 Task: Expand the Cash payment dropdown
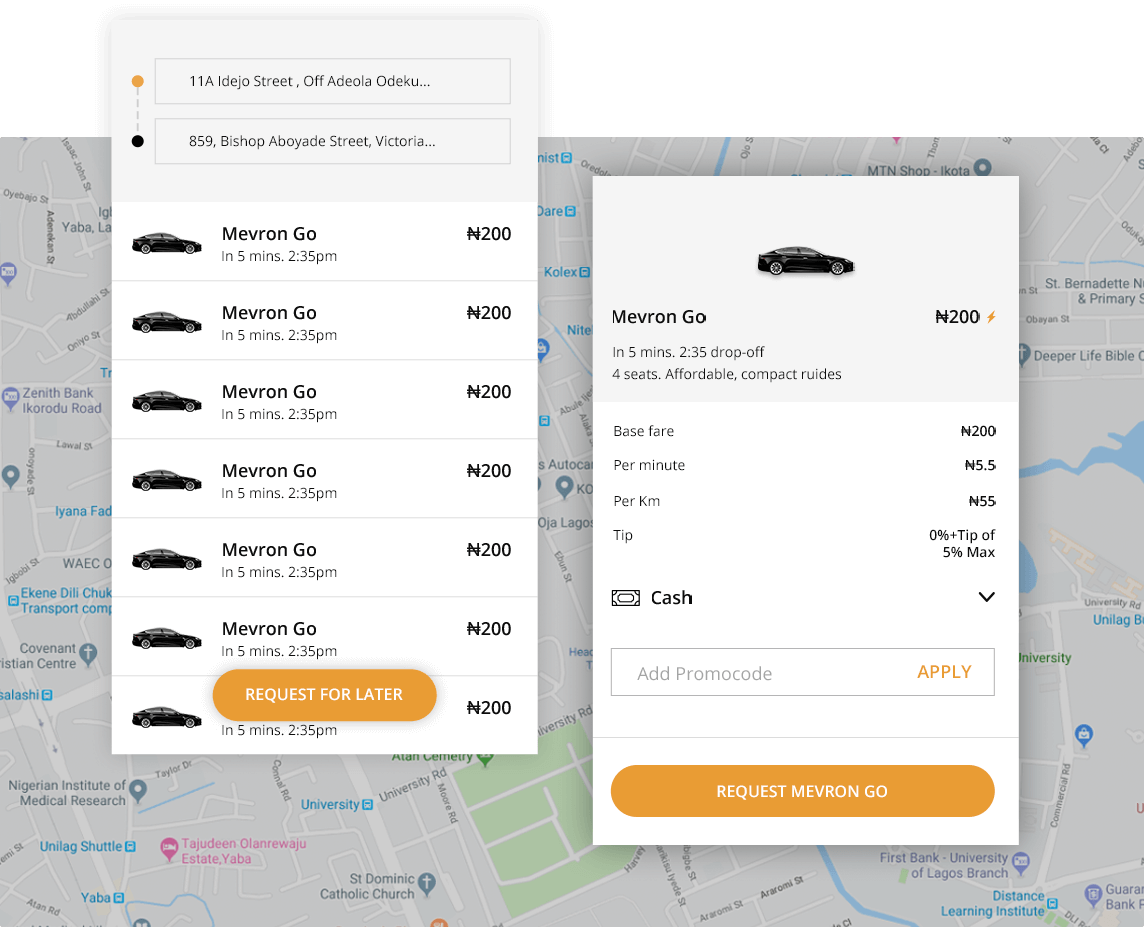(986, 597)
